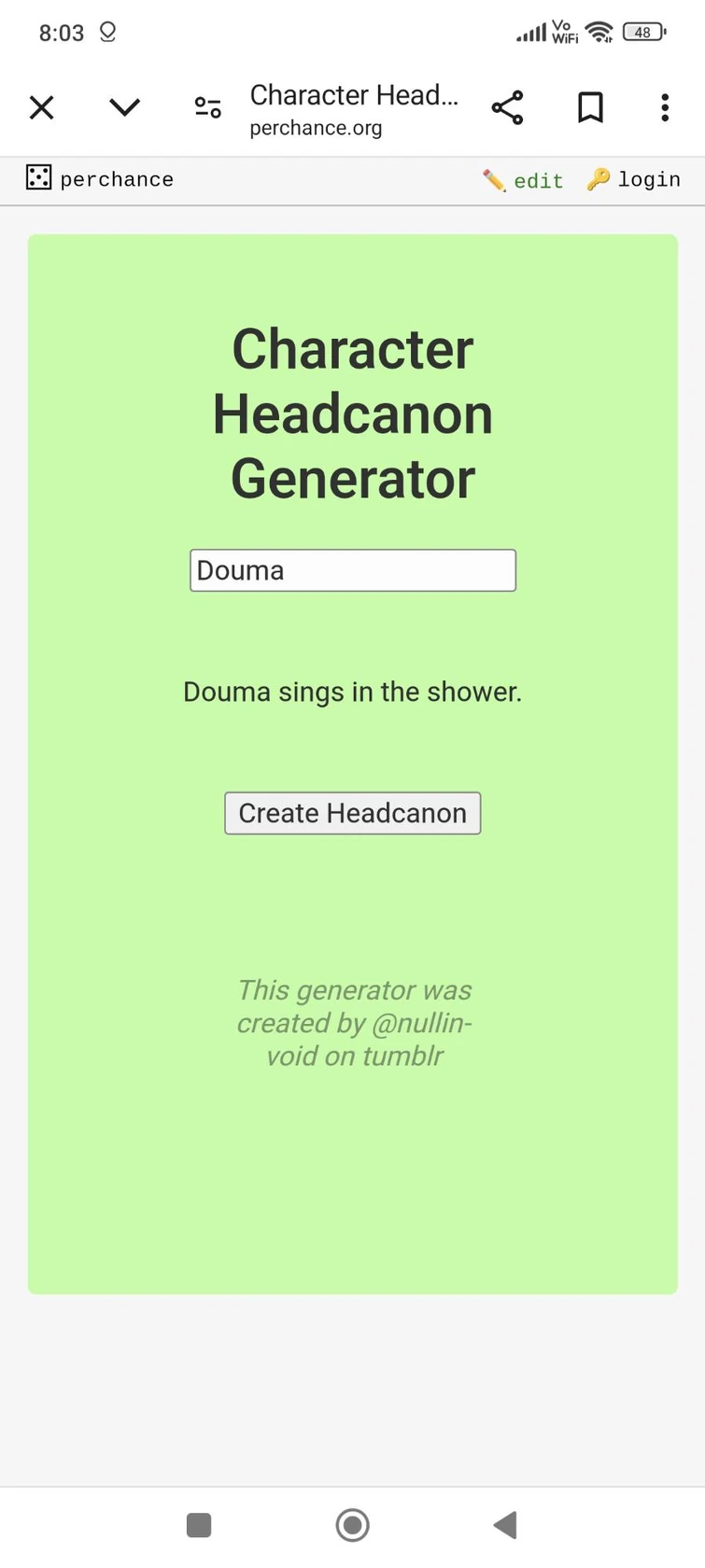The image size is (705, 1568).
Task: Go to the home screen
Action: [x=352, y=1525]
